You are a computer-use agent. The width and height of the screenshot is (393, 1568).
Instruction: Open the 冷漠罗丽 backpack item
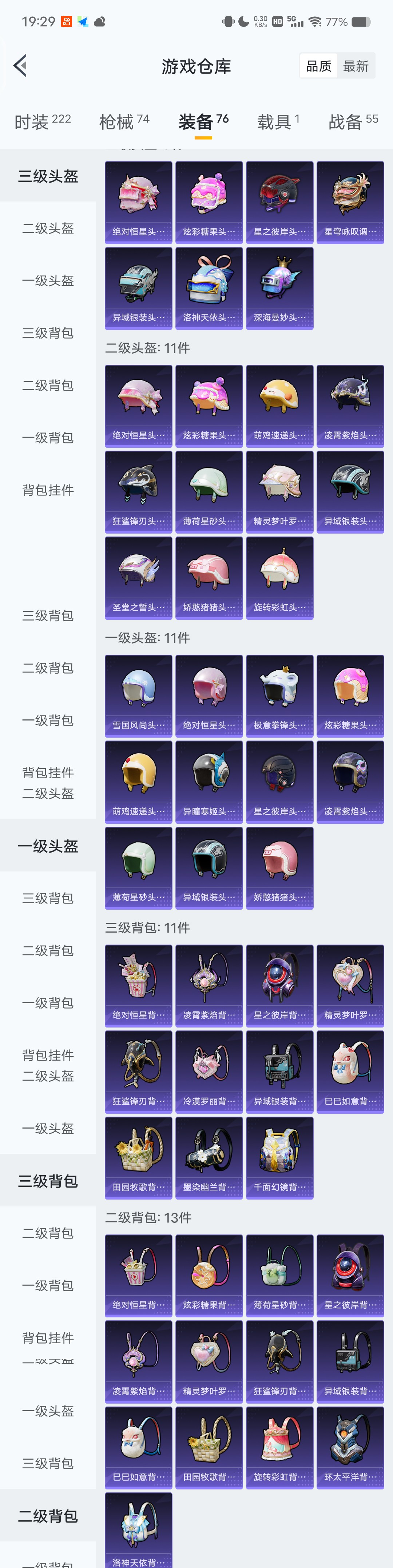click(209, 1071)
